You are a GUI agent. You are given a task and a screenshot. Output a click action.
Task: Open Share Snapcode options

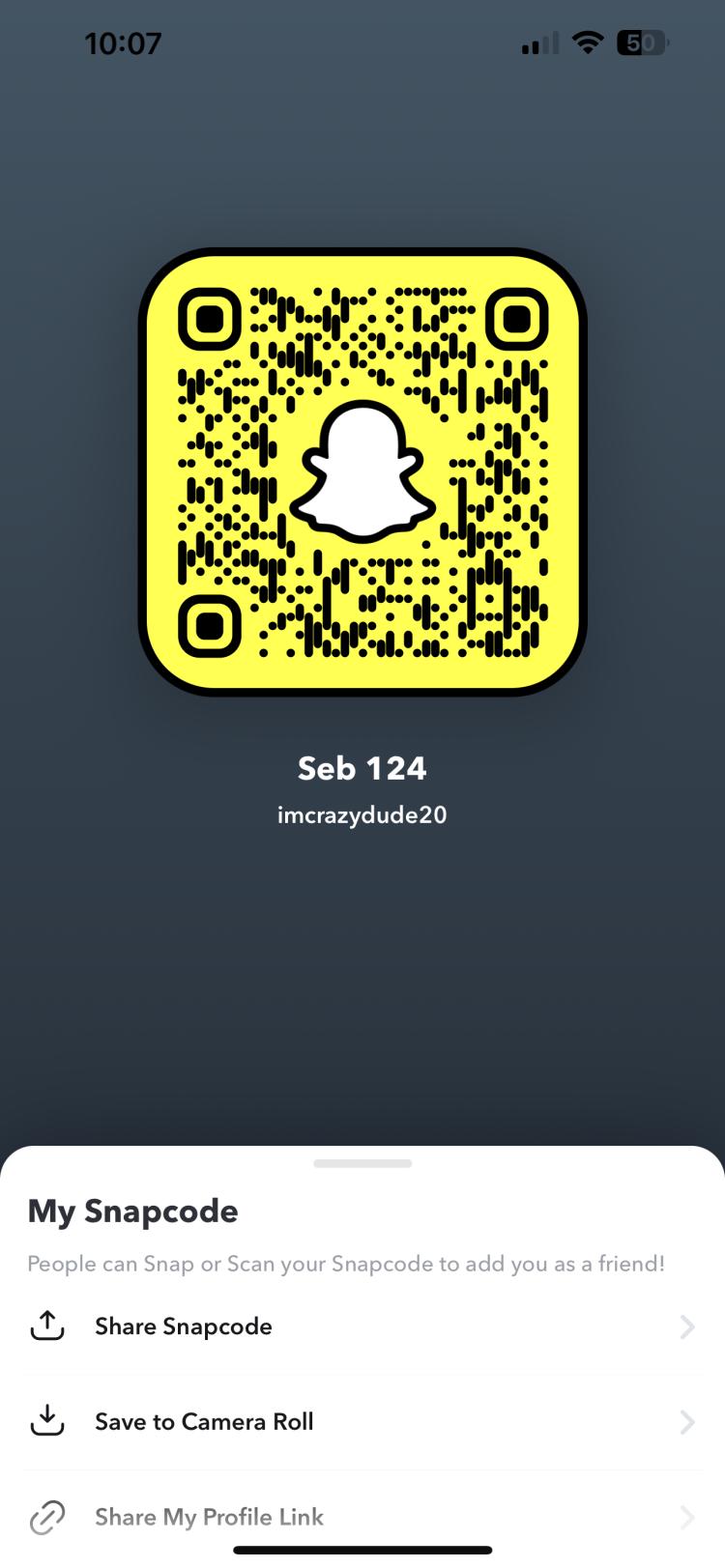tap(183, 1326)
